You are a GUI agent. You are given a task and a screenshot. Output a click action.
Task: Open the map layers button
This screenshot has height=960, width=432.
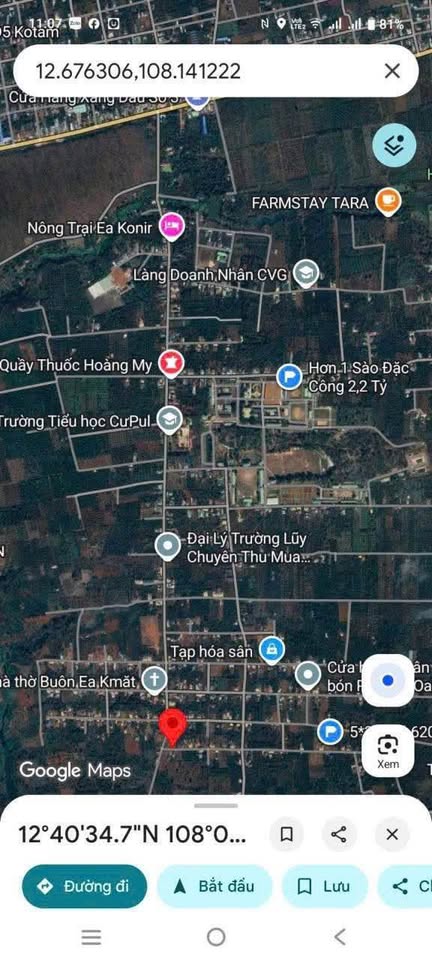(395, 145)
